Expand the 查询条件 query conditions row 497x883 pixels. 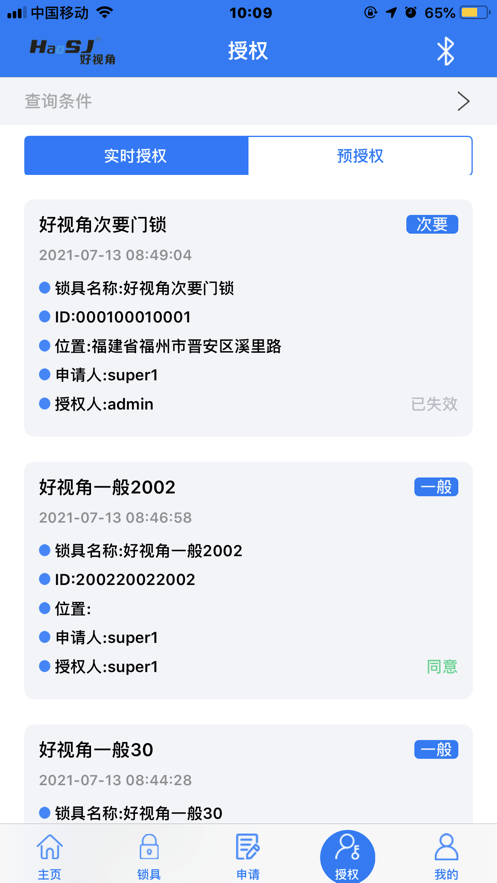click(x=248, y=101)
